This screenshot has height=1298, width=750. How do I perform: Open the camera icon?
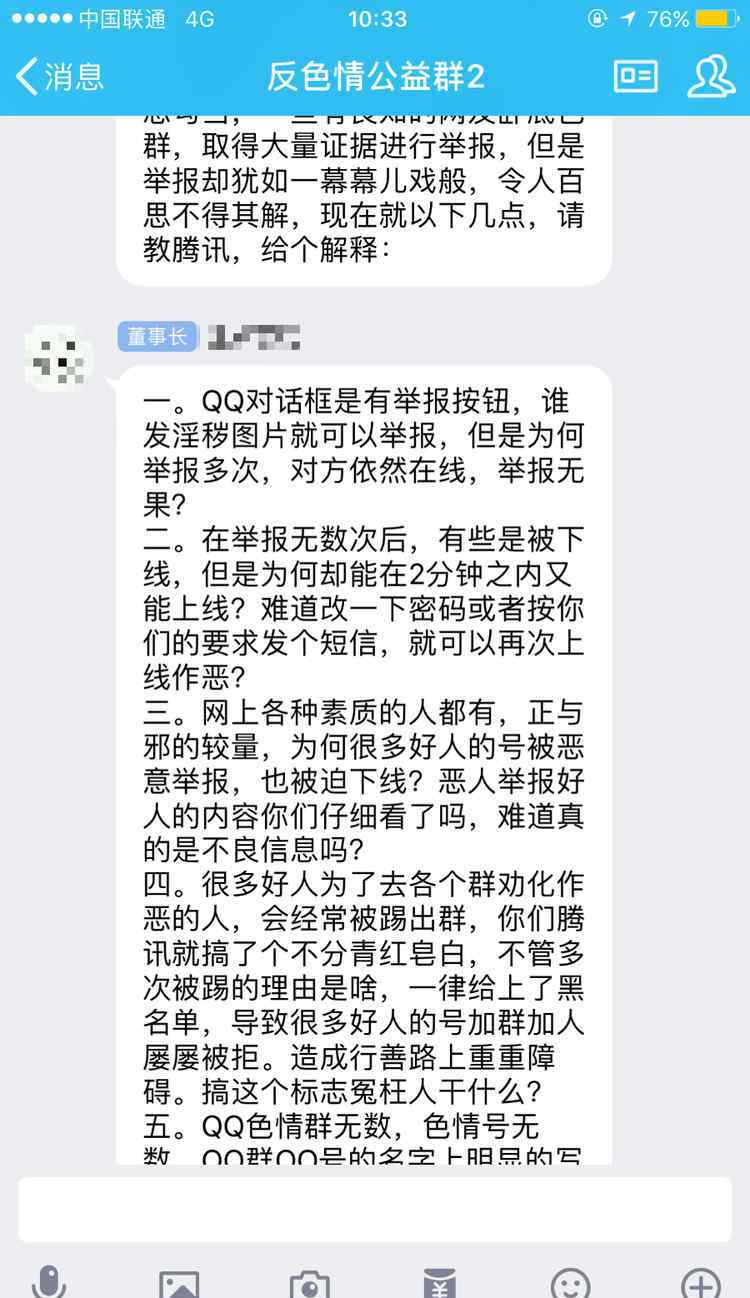[310, 1282]
